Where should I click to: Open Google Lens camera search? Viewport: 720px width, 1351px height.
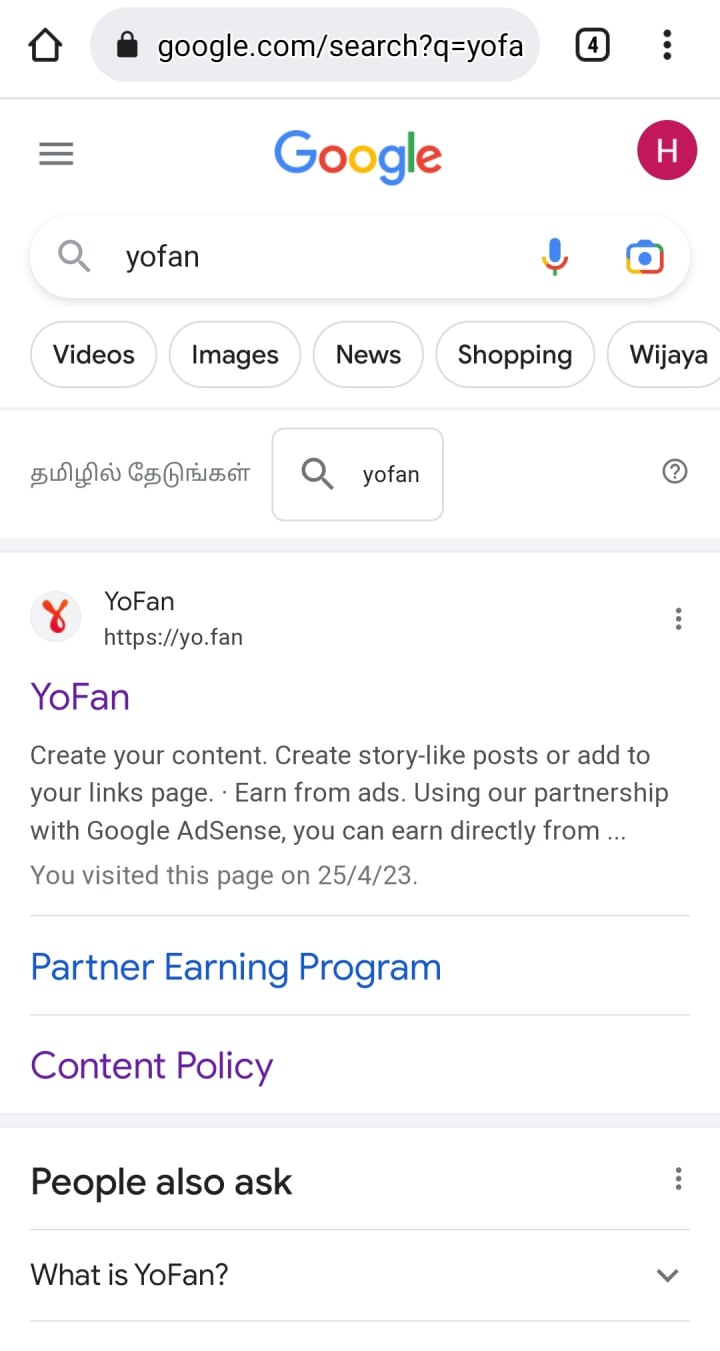pos(645,257)
